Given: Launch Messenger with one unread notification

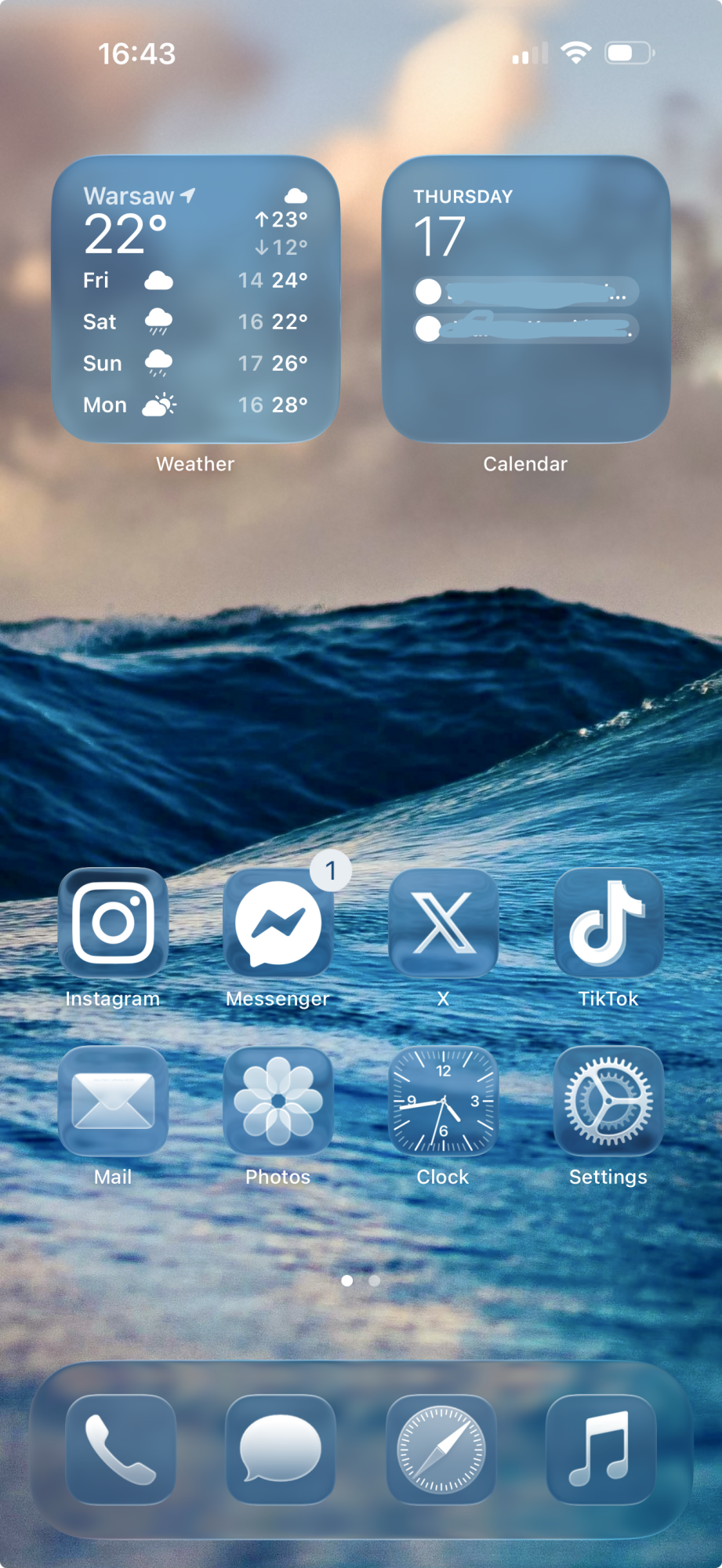Looking at the screenshot, I should pos(278,922).
